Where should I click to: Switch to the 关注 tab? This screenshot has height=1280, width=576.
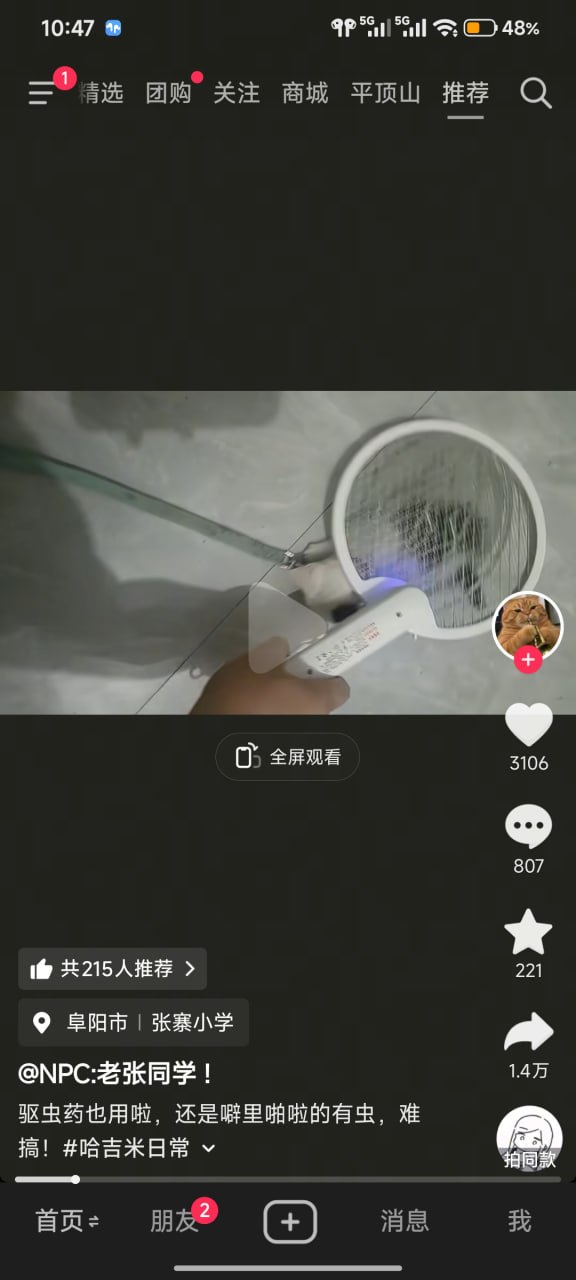tap(236, 93)
